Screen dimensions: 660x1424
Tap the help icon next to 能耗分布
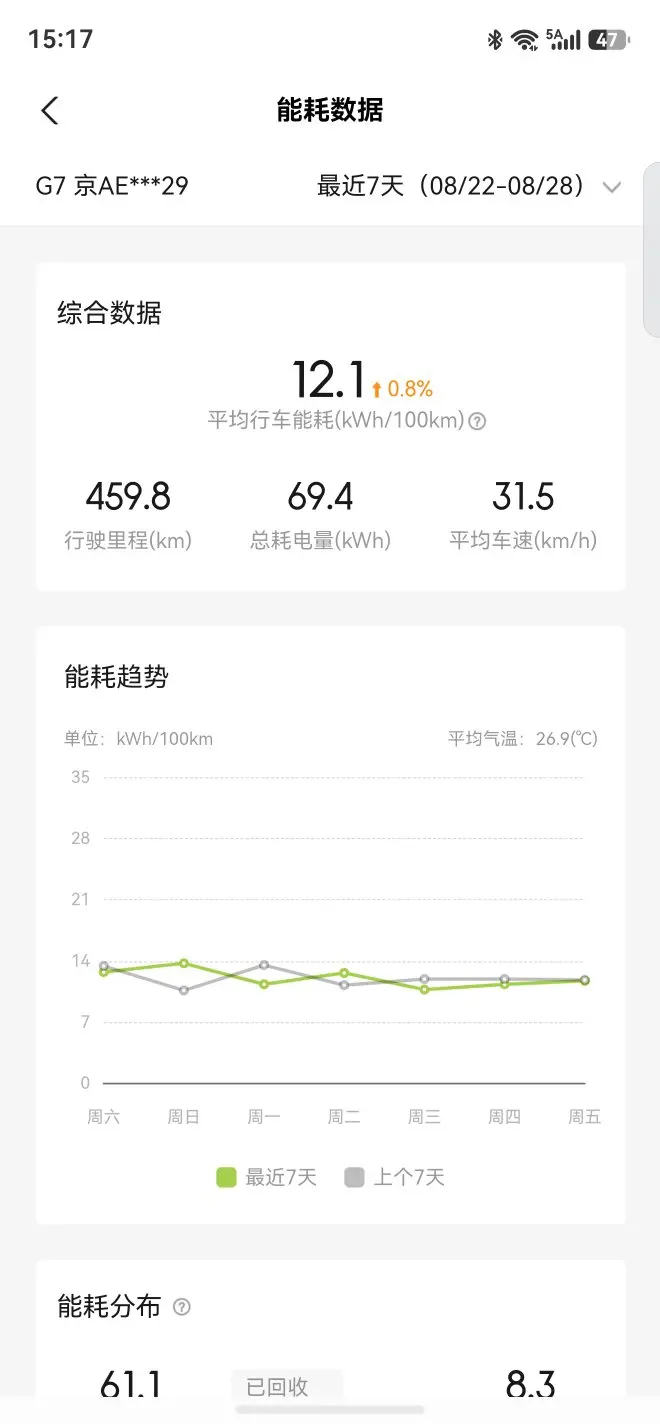(x=182, y=1307)
